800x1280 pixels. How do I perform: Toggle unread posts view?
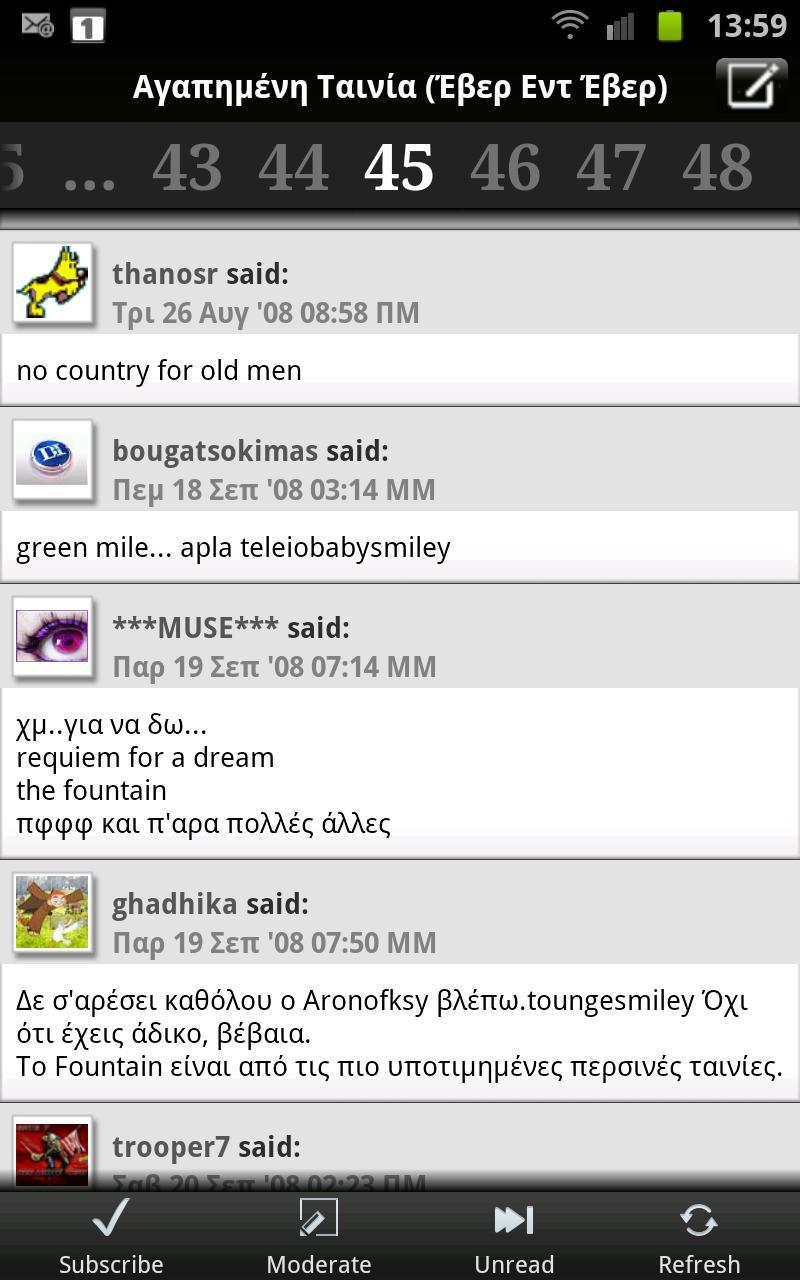point(512,1232)
